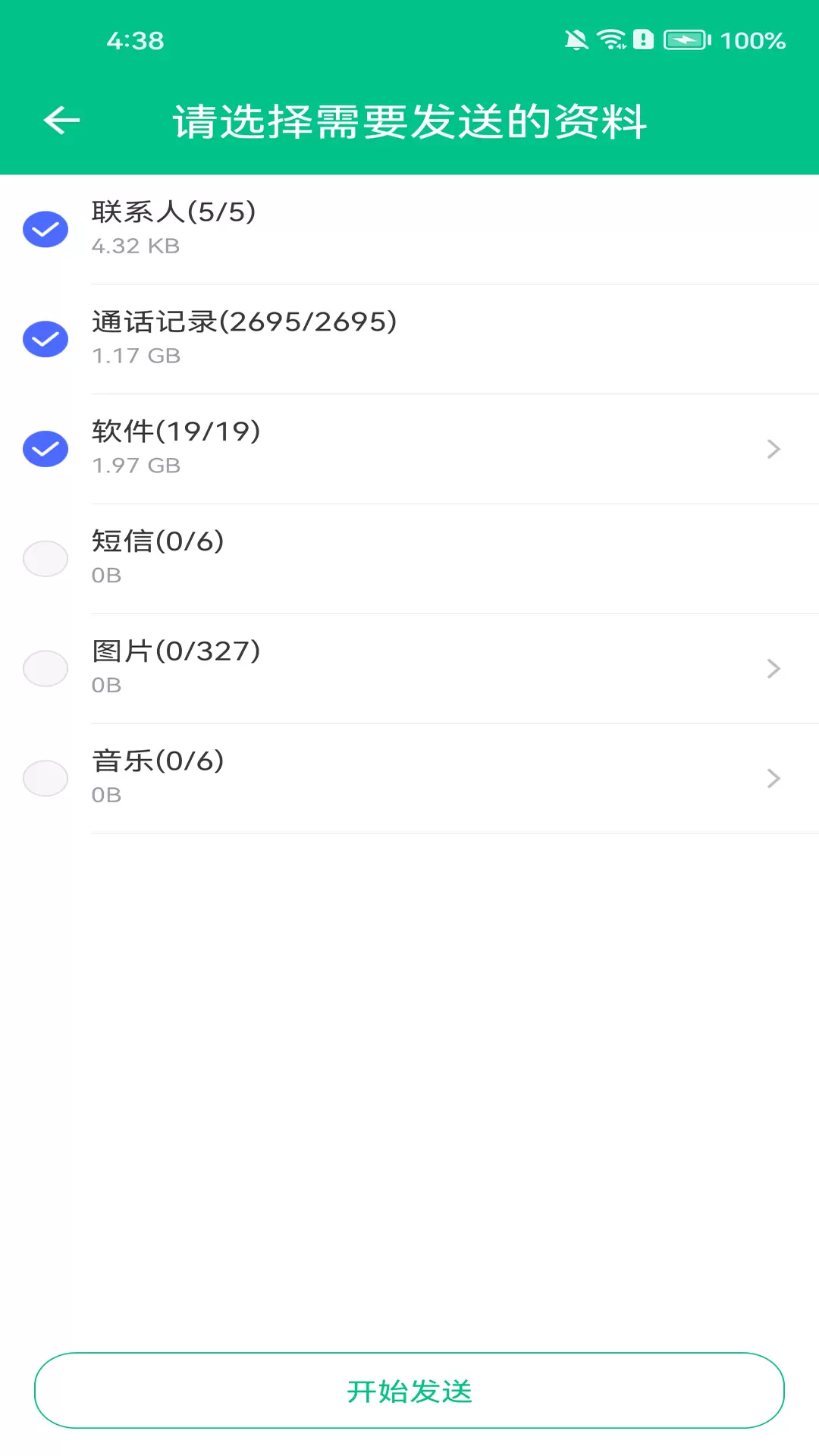Image resolution: width=819 pixels, height=1456 pixels.
Task: Expand the 图片 list via its chevron
Action: click(x=773, y=669)
